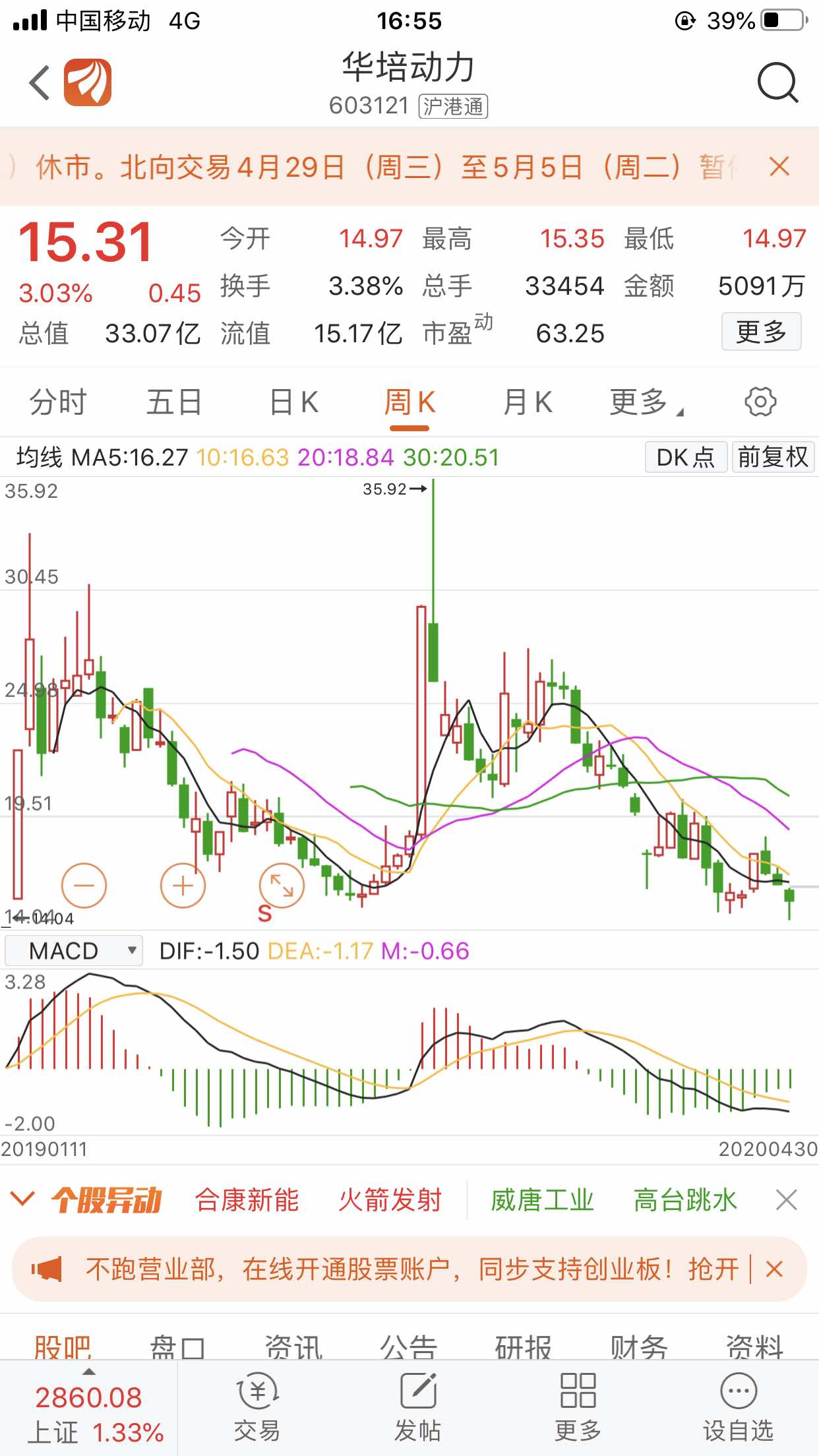Viewport: 819px width, 1456px height.
Task: Dismiss the market holiday notice banner
Action: (779, 166)
